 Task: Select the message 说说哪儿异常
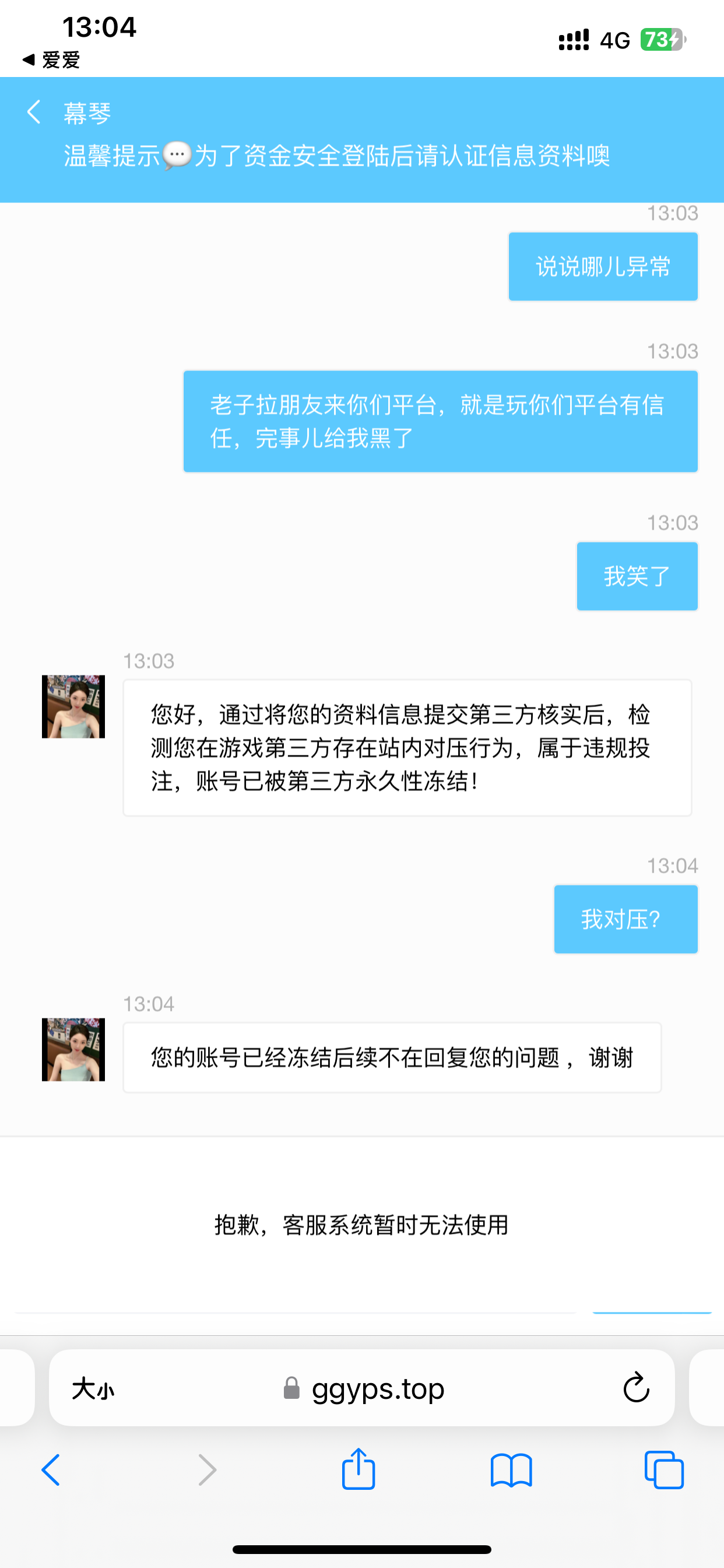tap(603, 267)
